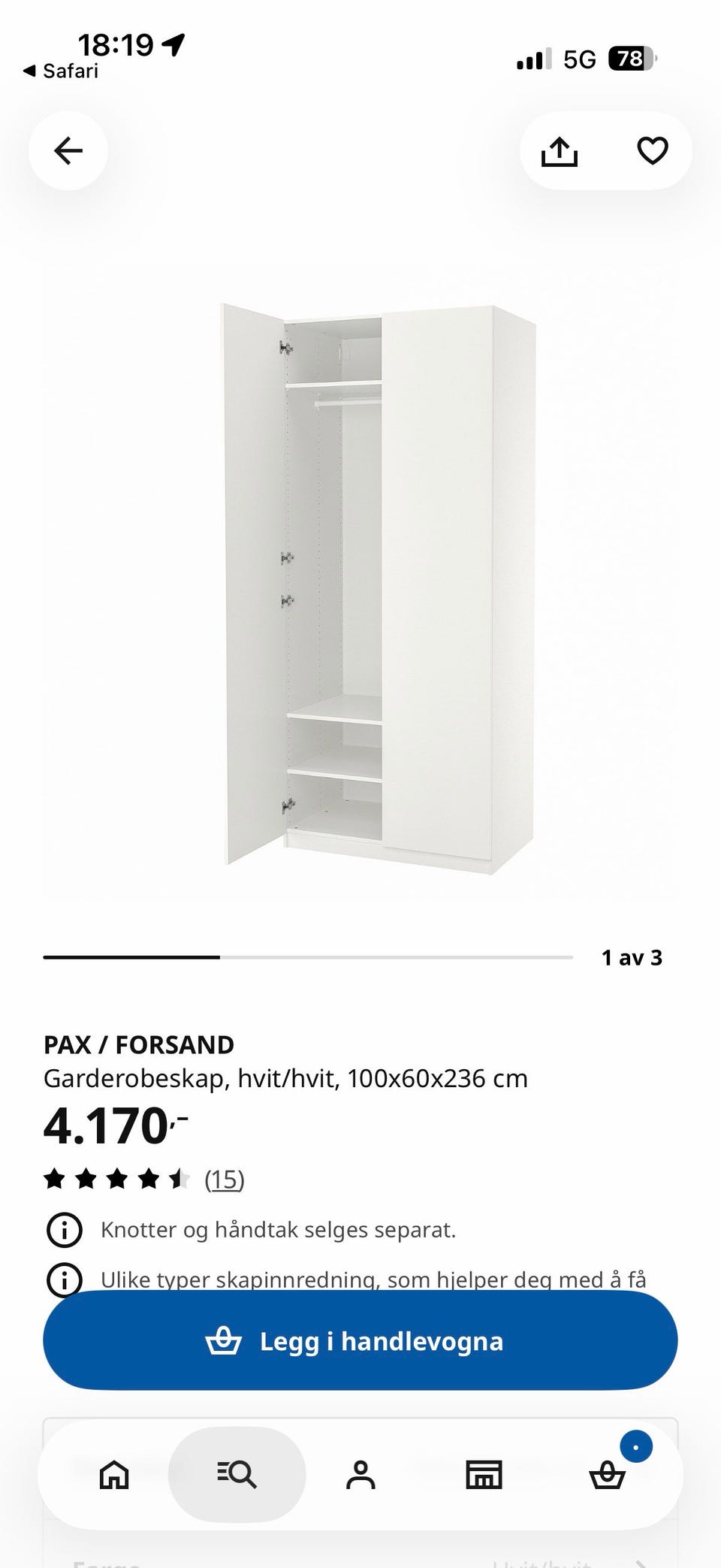This screenshot has height=1568, width=721.
Task: Share this PAX / FORSAND wardrobe
Action: click(560, 151)
